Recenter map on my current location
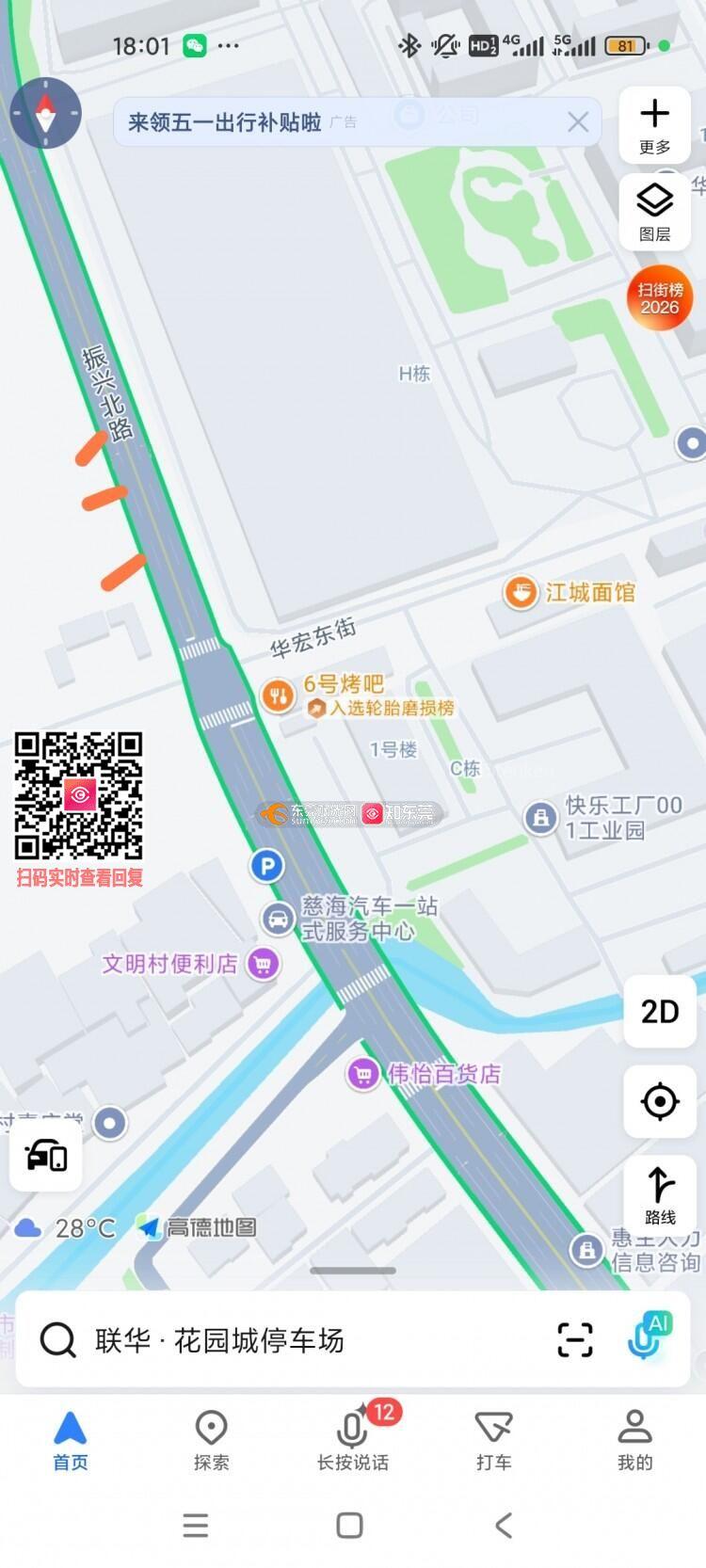Screen dimensions: 706x1568 coord(660,1101)
